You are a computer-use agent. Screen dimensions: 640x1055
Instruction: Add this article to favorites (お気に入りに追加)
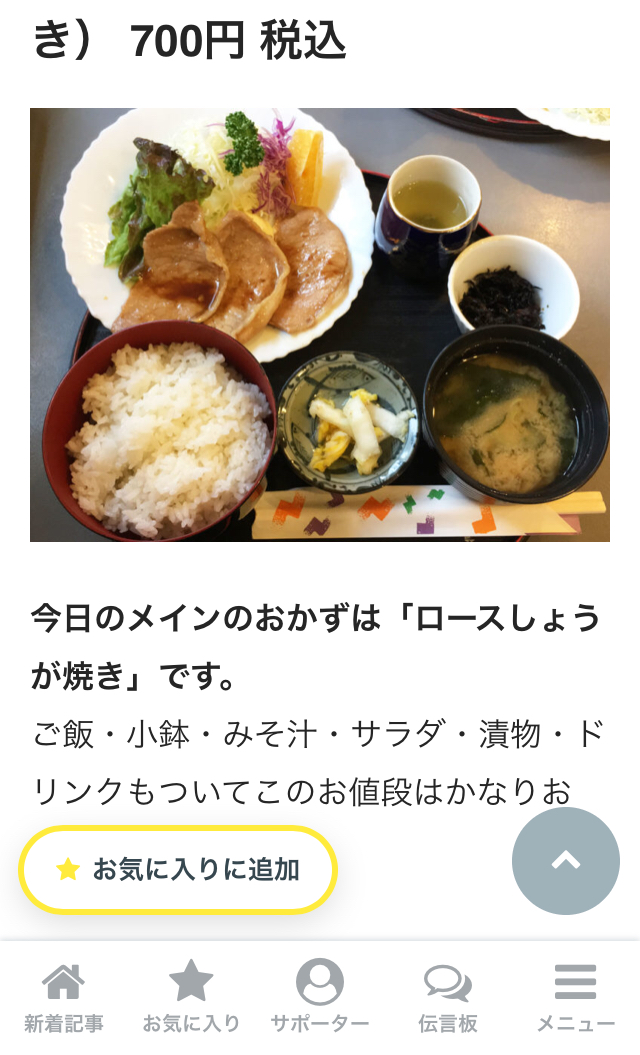pos(178,869)
